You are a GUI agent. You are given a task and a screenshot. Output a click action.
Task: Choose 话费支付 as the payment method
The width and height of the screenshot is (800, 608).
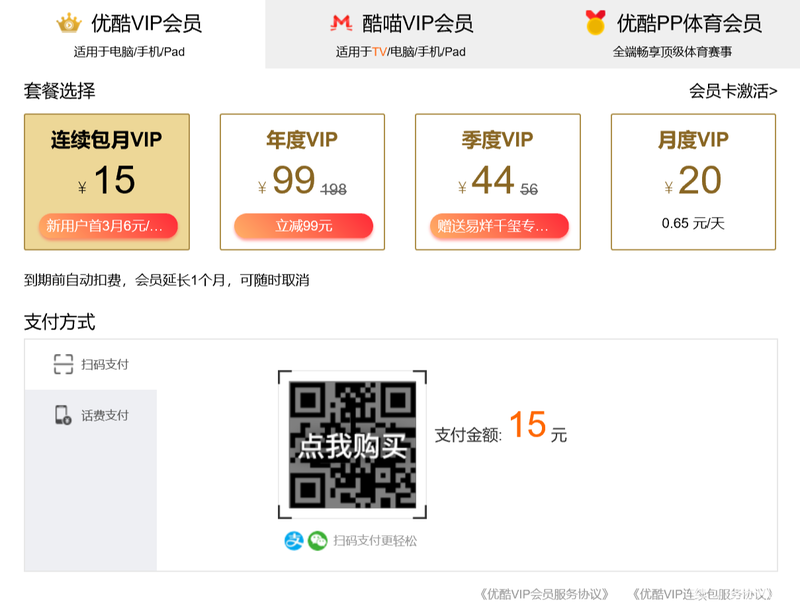coord(91,415)
